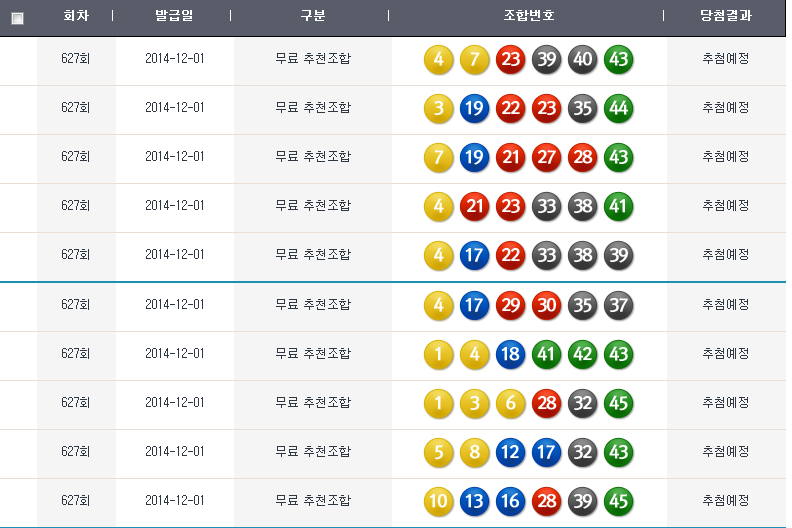Tick the select-all checkbox in table header

point(17,18)
